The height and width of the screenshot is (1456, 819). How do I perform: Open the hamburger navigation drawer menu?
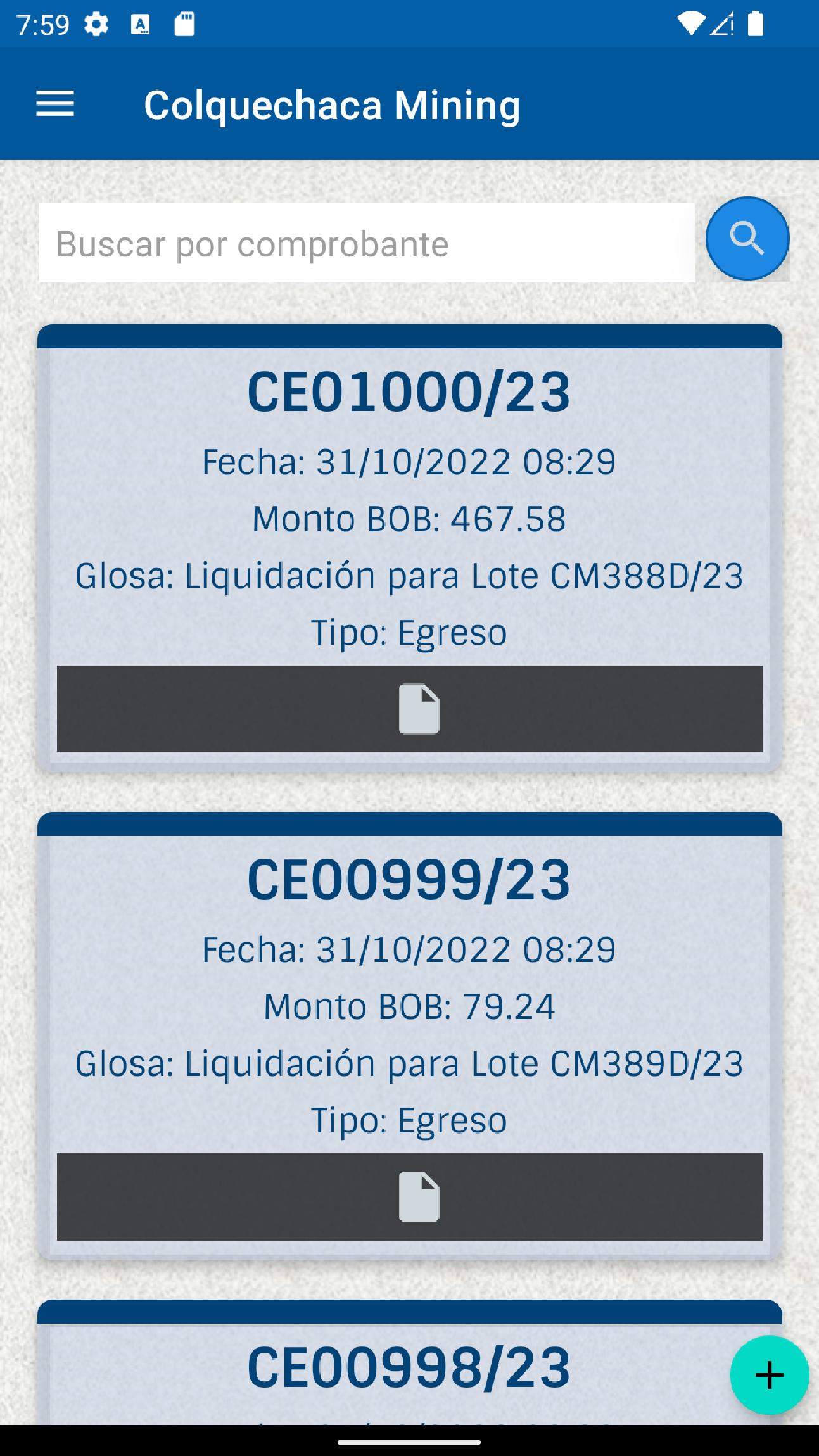point(55,104)
